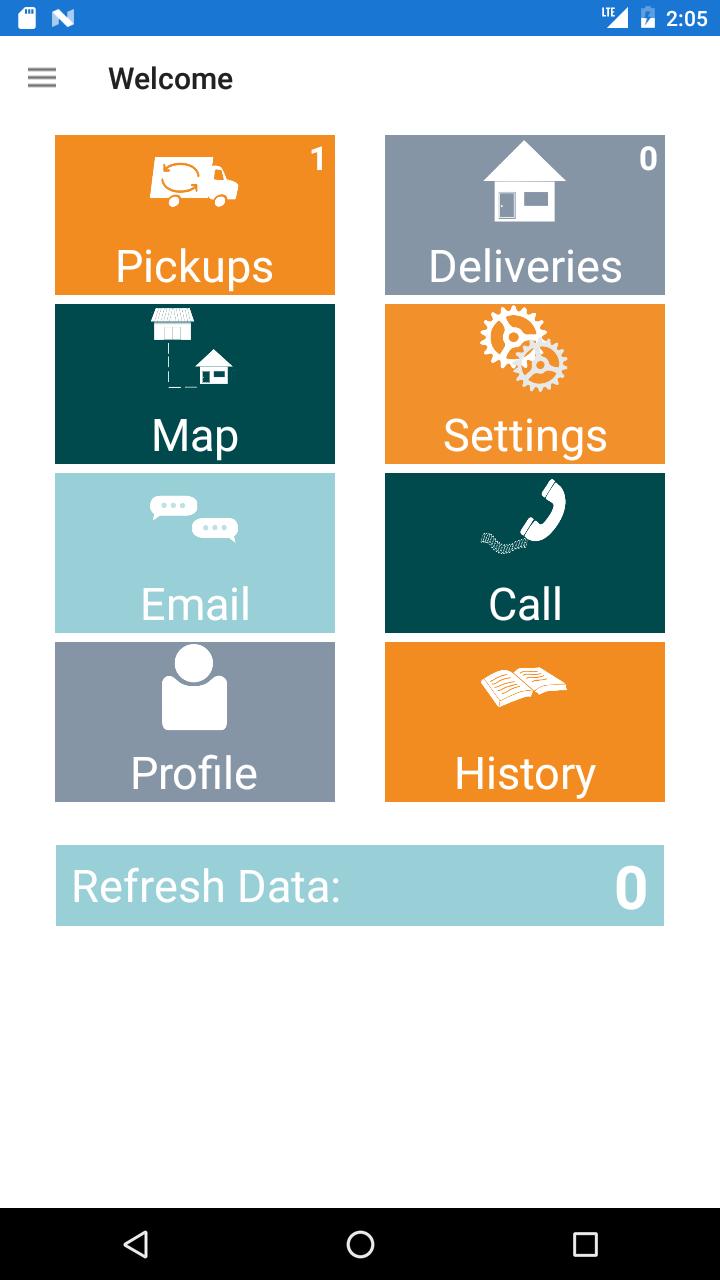Open your Profile
The height and width of the screenshot is (1280, 720).
pyautogui.click(x=195, y=722)
